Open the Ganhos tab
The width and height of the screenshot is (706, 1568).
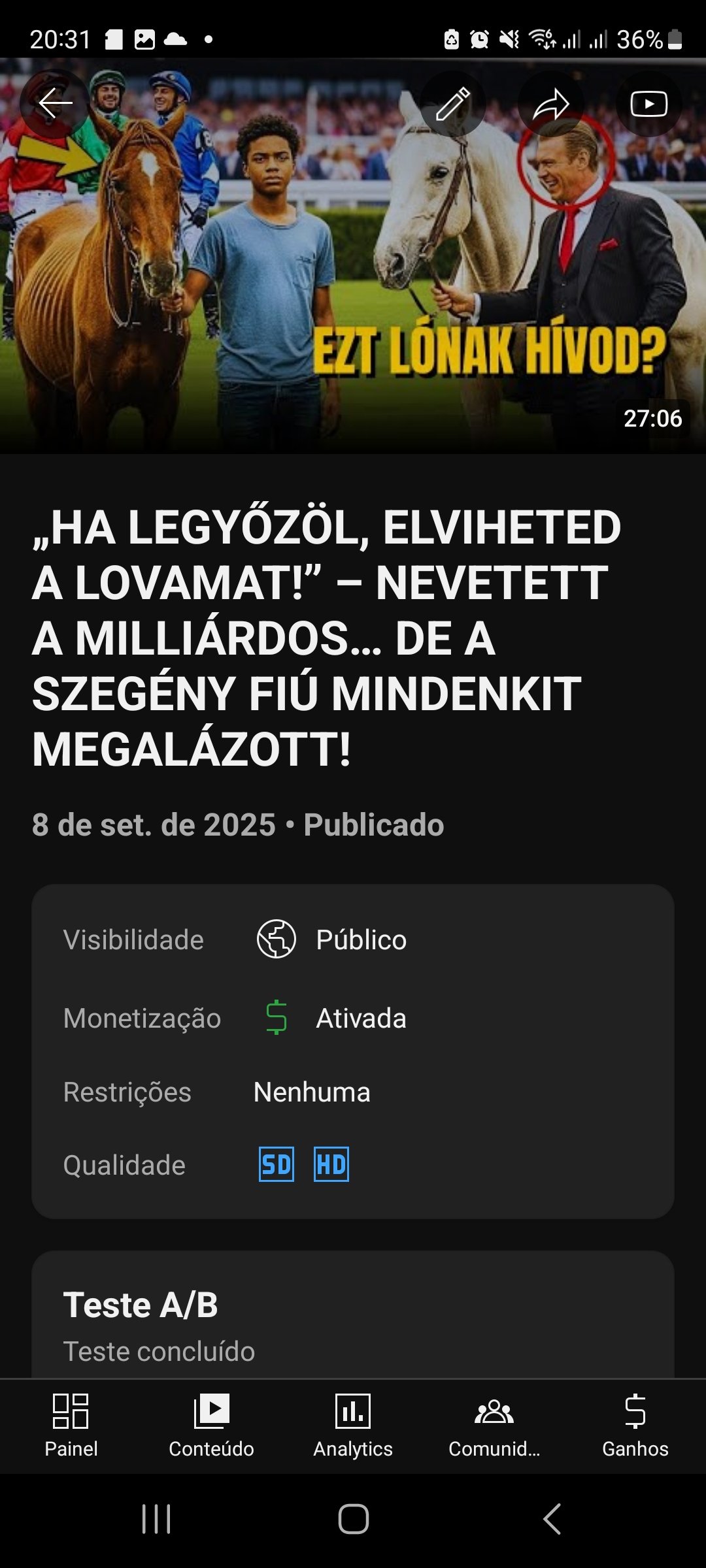point(635,1426)
